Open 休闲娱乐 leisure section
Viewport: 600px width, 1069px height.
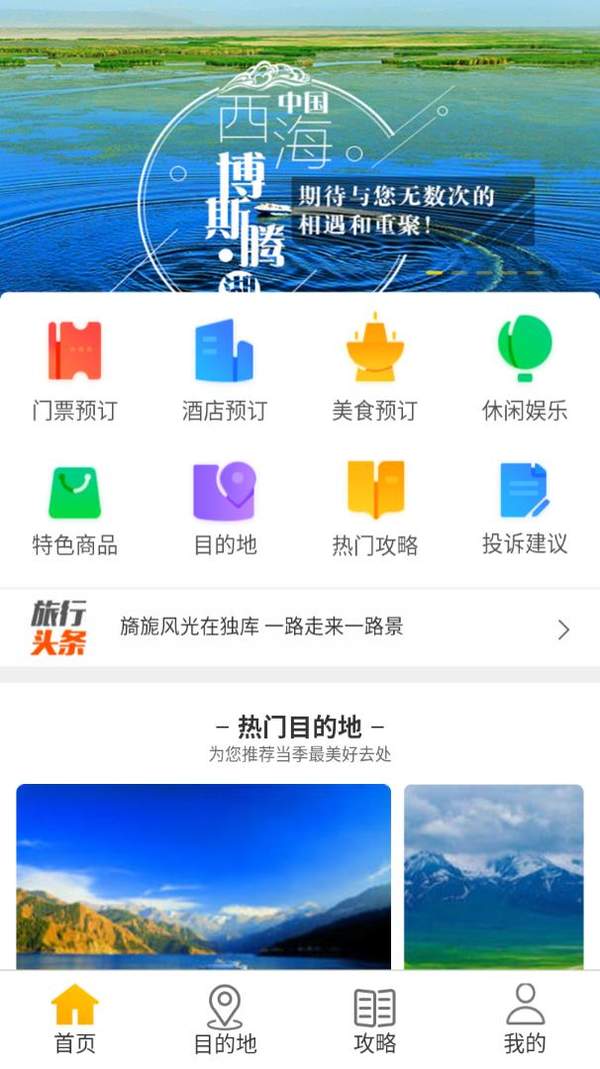click(524, 370)
